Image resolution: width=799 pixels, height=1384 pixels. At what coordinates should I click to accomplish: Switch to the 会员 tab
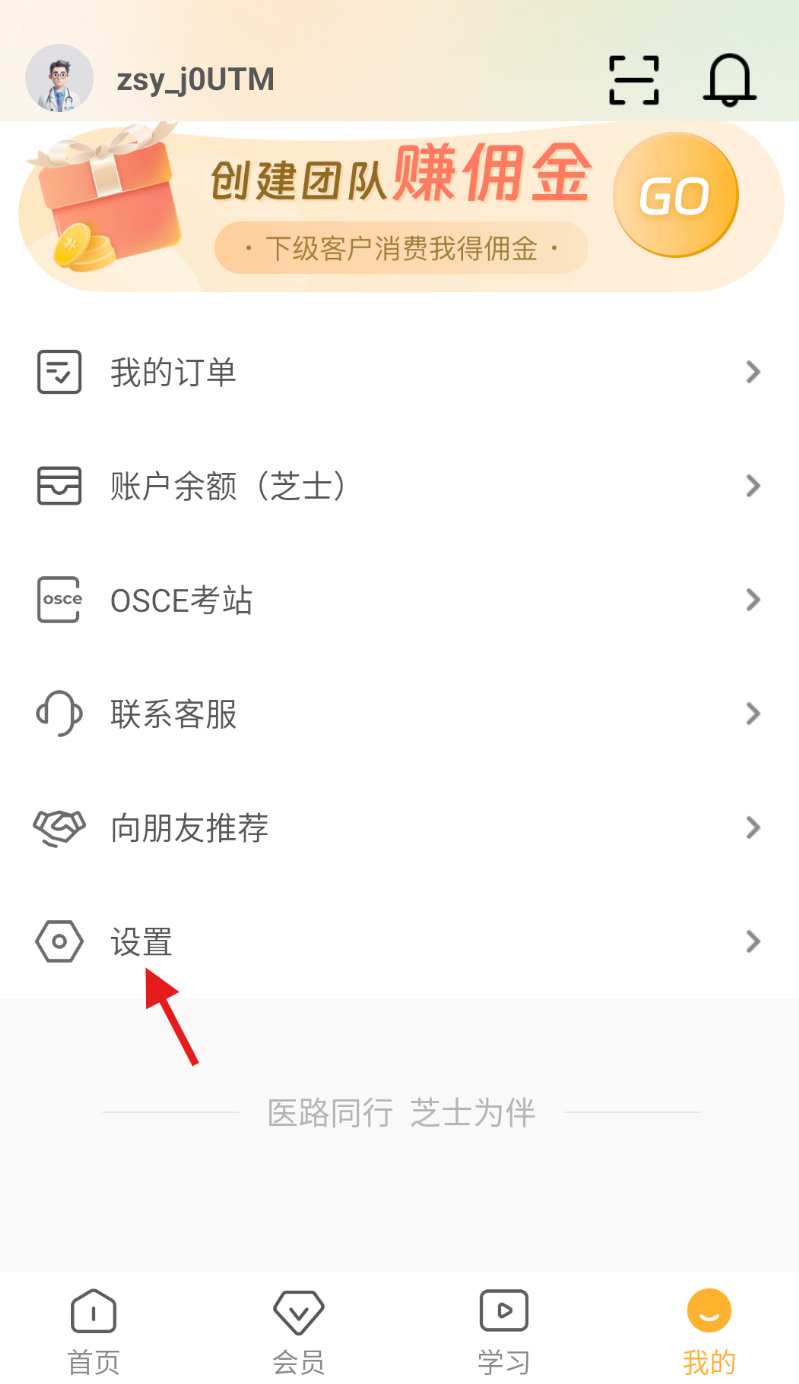(298, 1328)
